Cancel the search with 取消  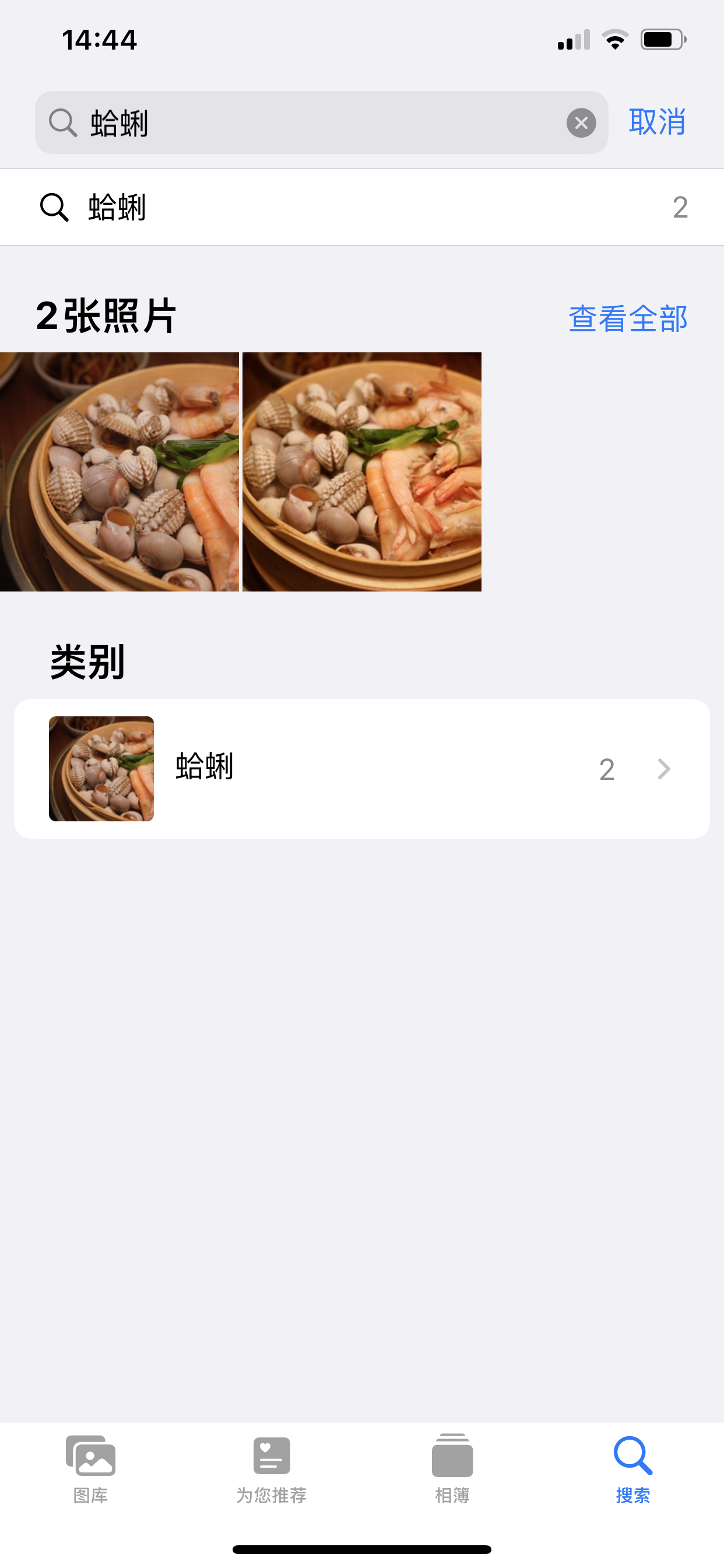tap(657, 123)
